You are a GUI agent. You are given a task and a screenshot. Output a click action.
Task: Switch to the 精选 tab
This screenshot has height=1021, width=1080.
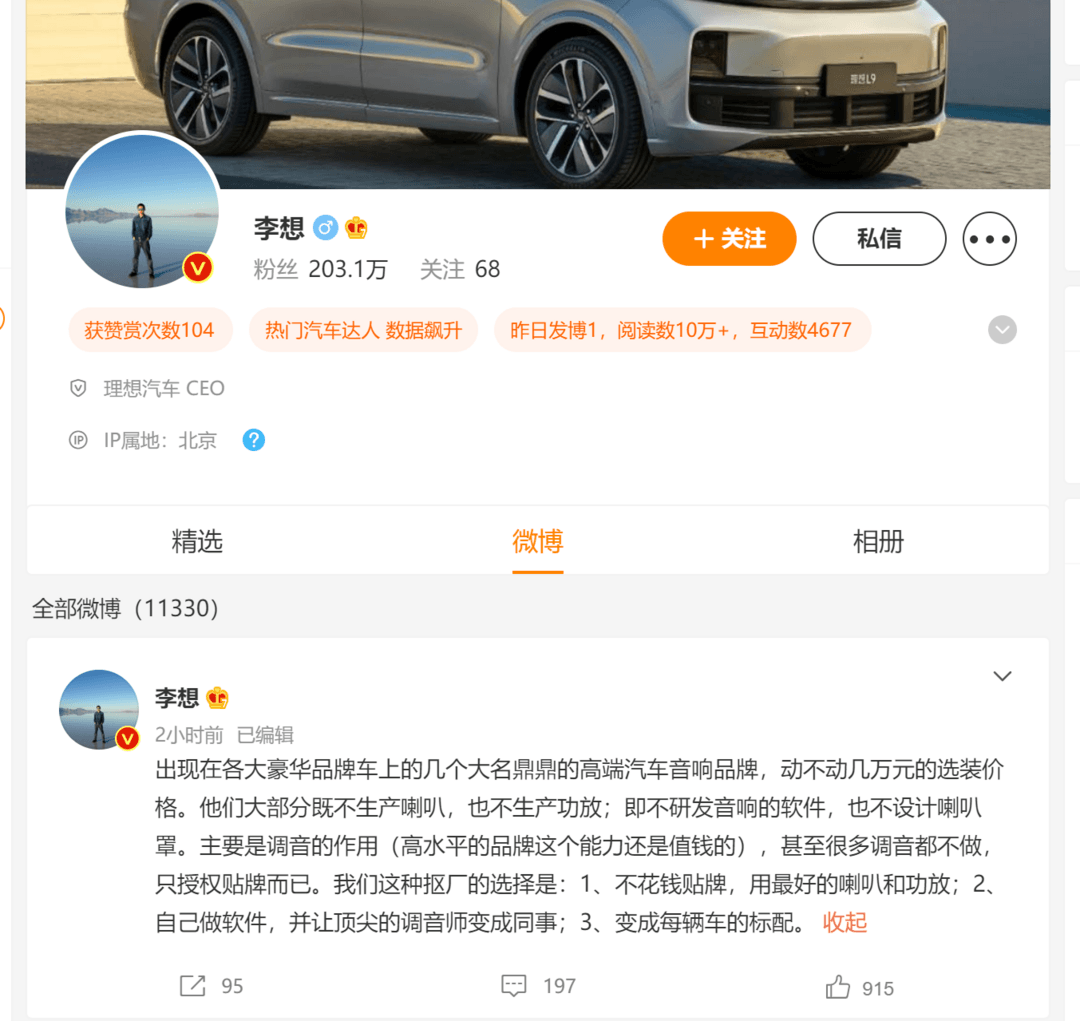pyautogui.click(x=197, y=542)
